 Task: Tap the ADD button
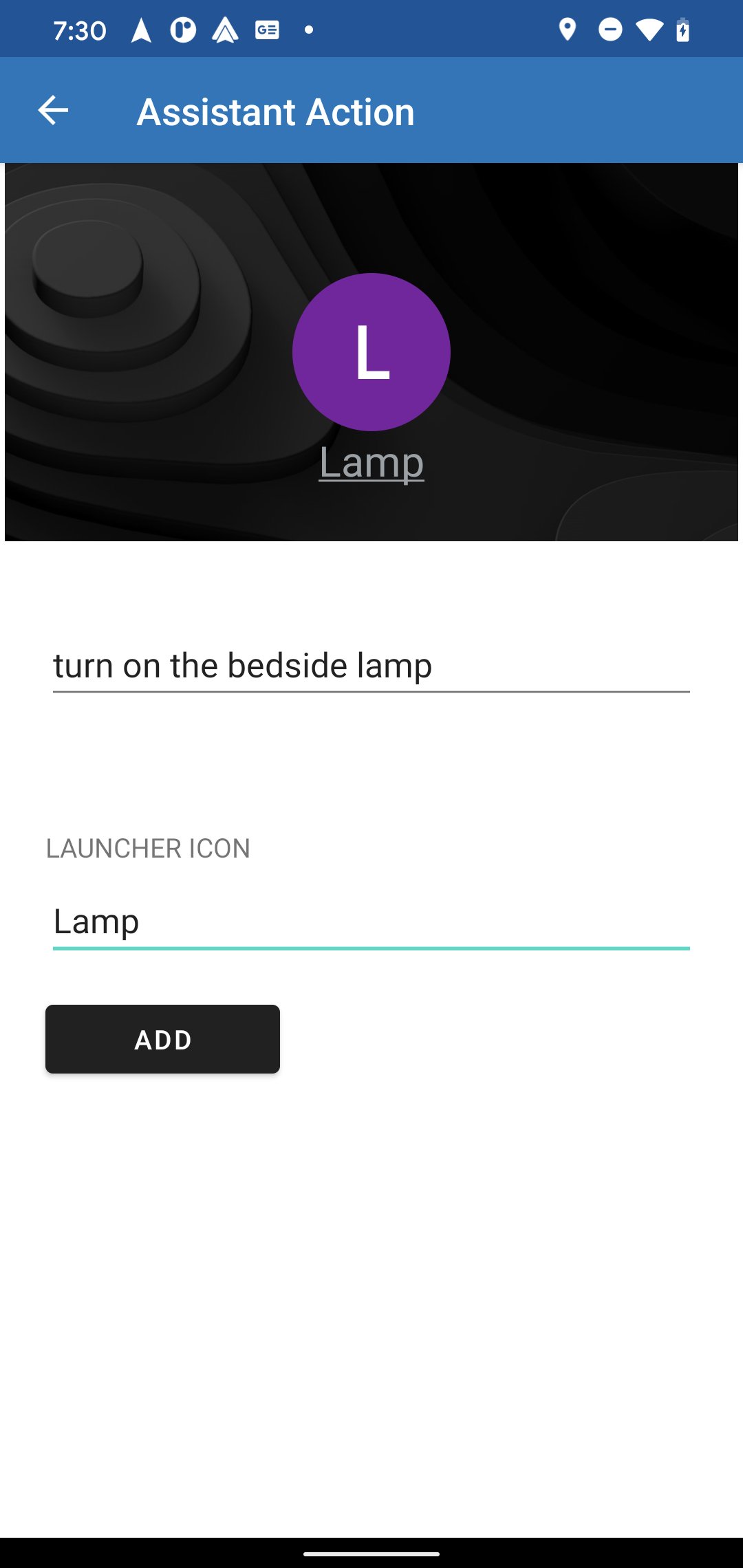pos(163,1039)
